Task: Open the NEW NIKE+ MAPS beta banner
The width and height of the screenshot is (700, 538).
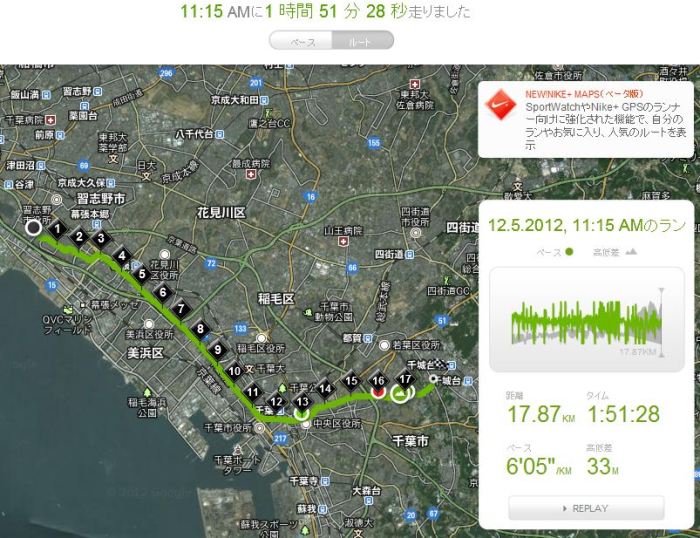Action: pyautogui.click(x=587, y=118)
